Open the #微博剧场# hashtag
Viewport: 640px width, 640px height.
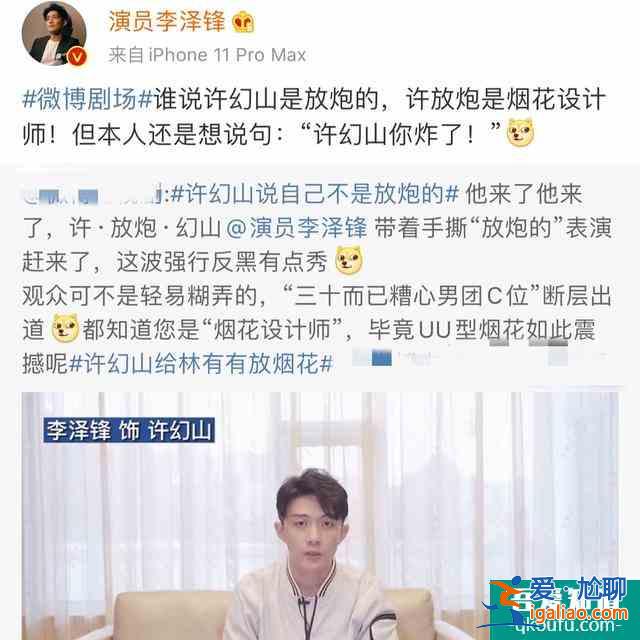[x=88, y=99]
